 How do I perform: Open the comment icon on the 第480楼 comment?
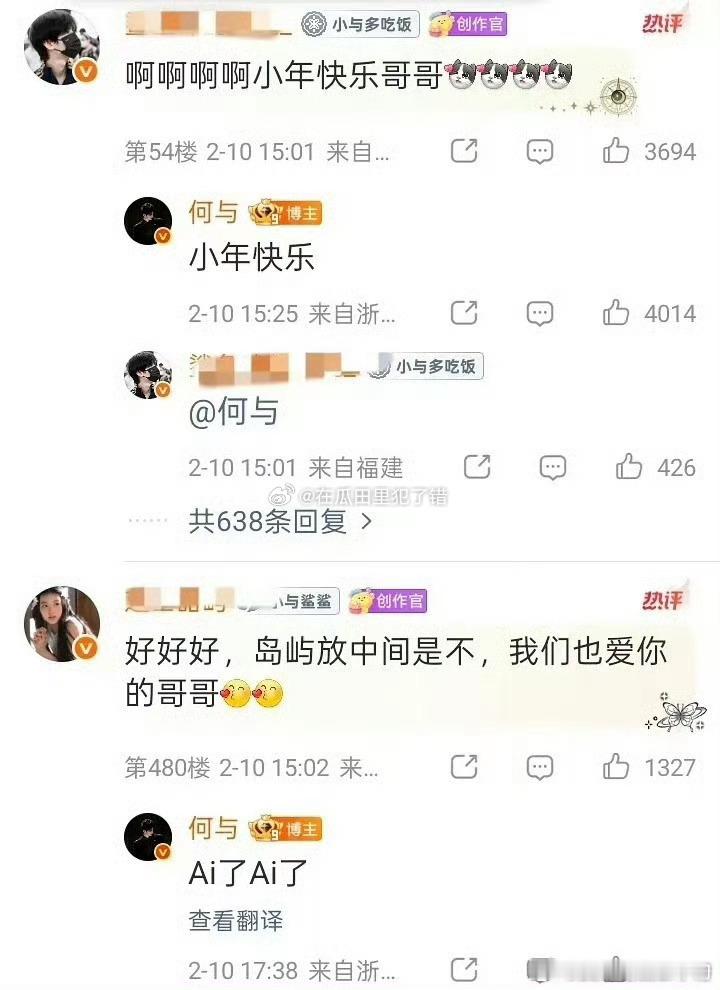[x=539, y=767]
